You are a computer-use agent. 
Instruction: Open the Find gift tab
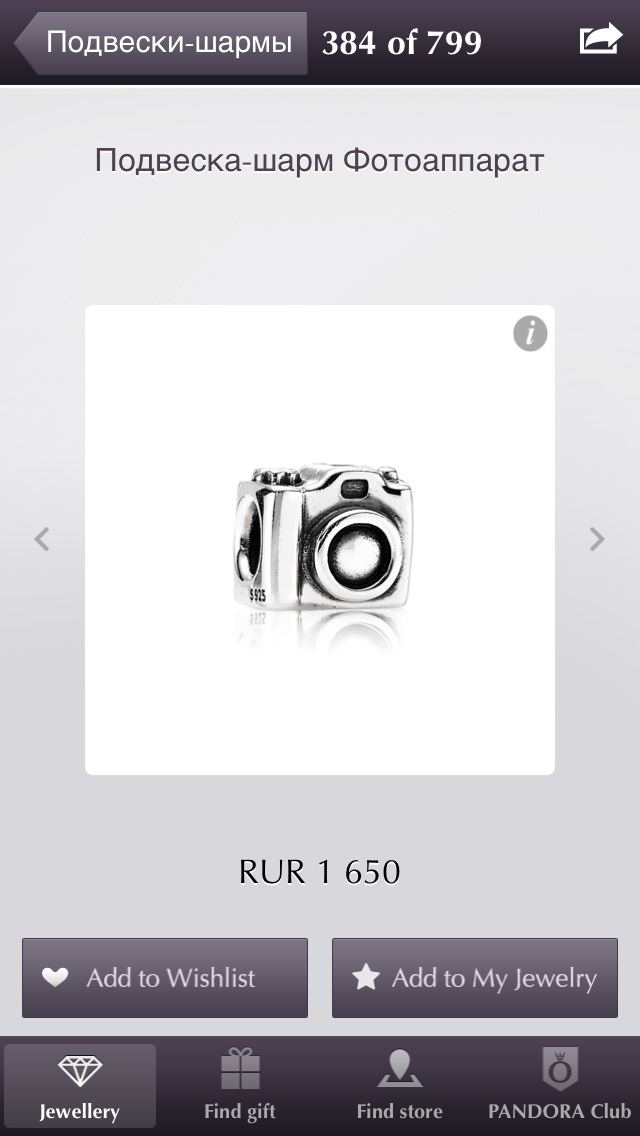click(240, 1086)
